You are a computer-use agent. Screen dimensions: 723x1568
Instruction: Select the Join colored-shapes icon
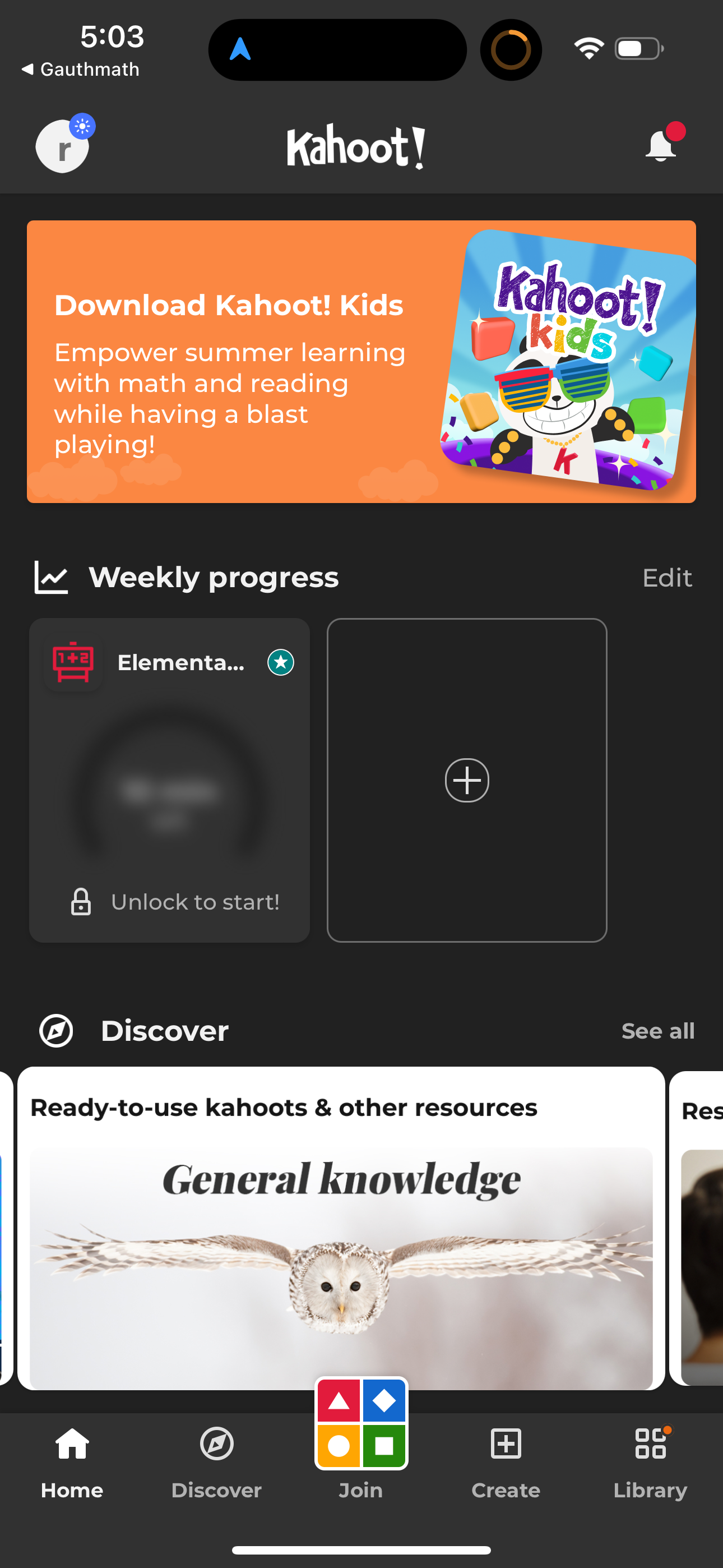pos(361,1424)
